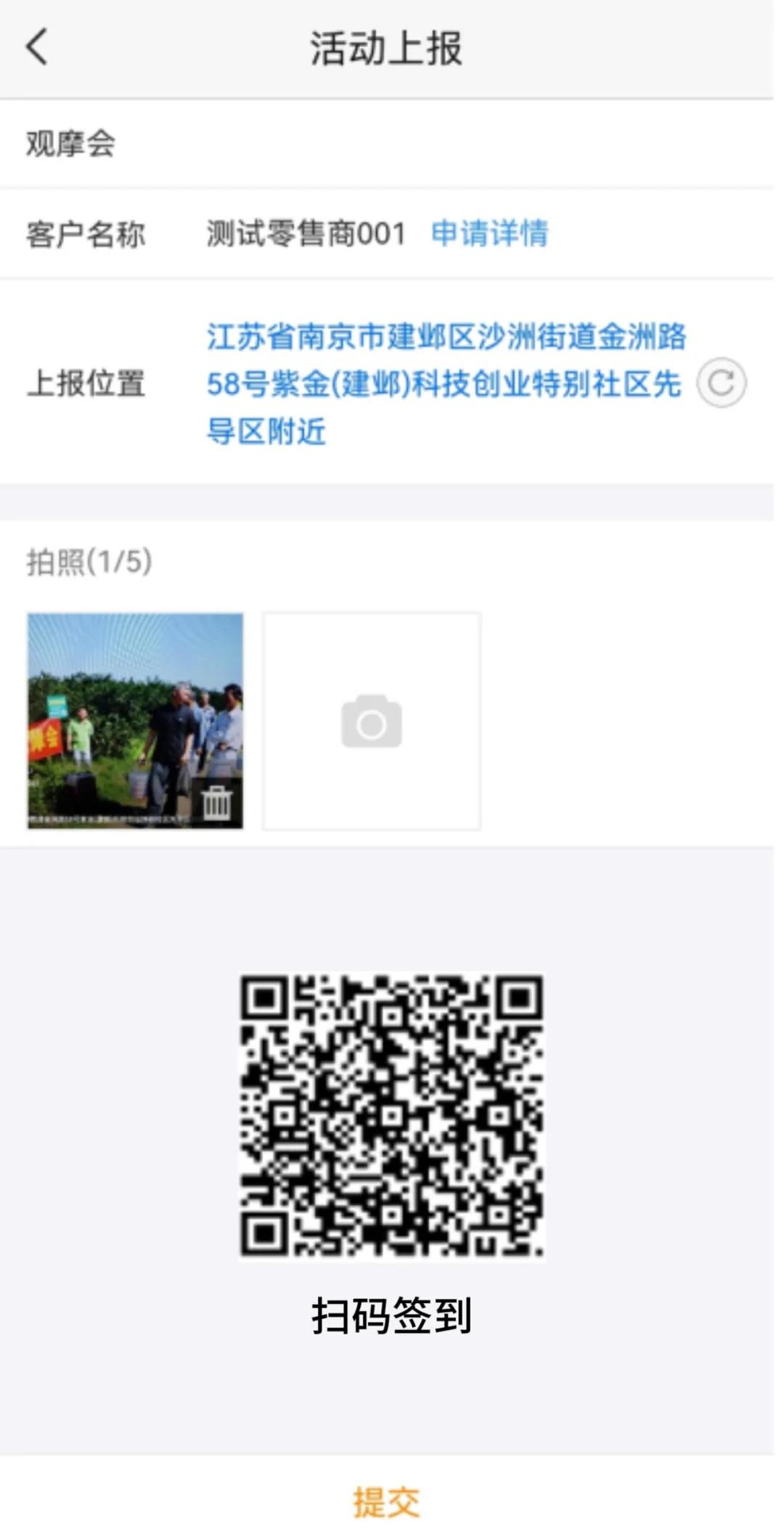784x1539 pixels.
Task: Go back from the 活动上报 page
Action: [36, 48]
